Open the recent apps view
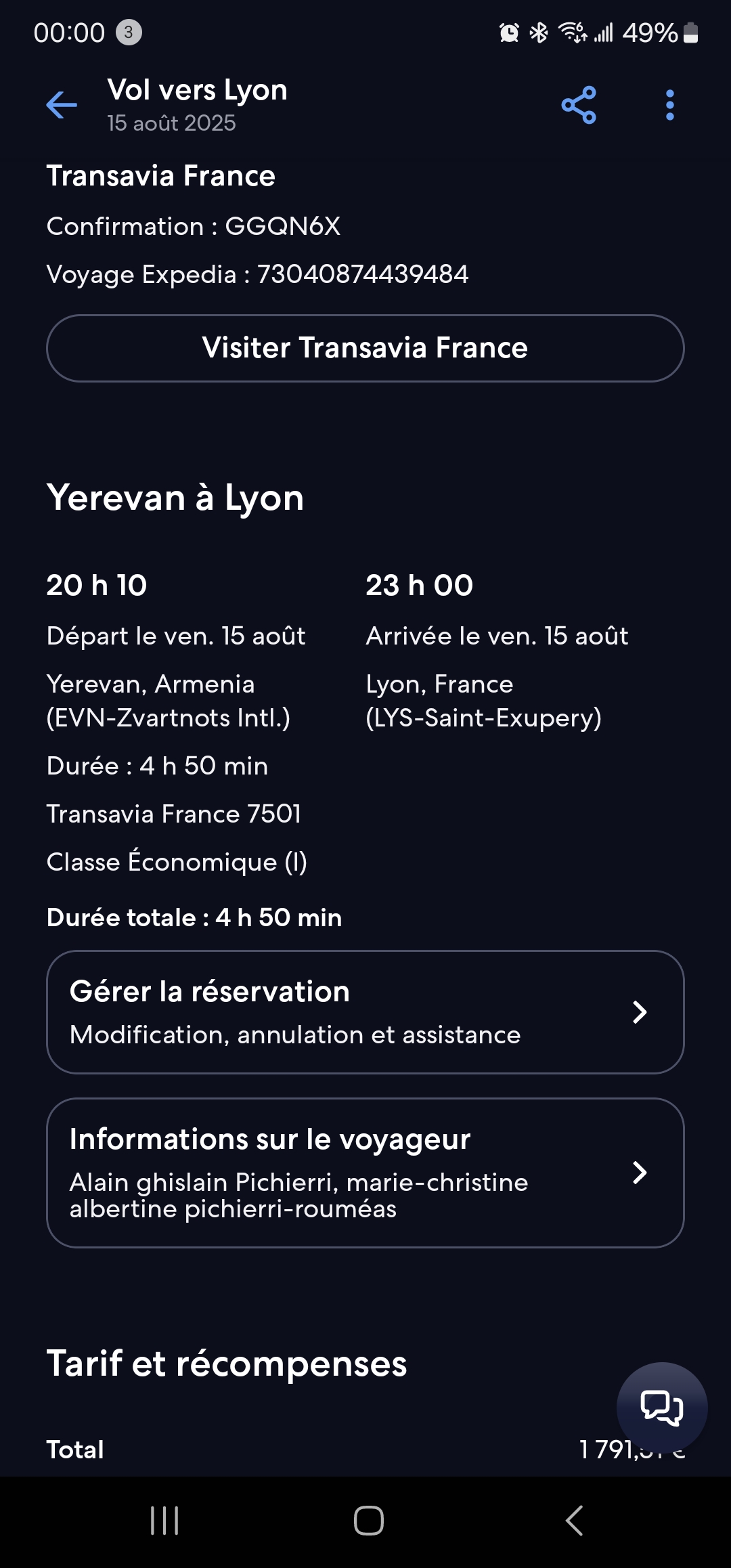Screen dimensions: 731x1568 pyautogui.click(x=164, y=1521)
